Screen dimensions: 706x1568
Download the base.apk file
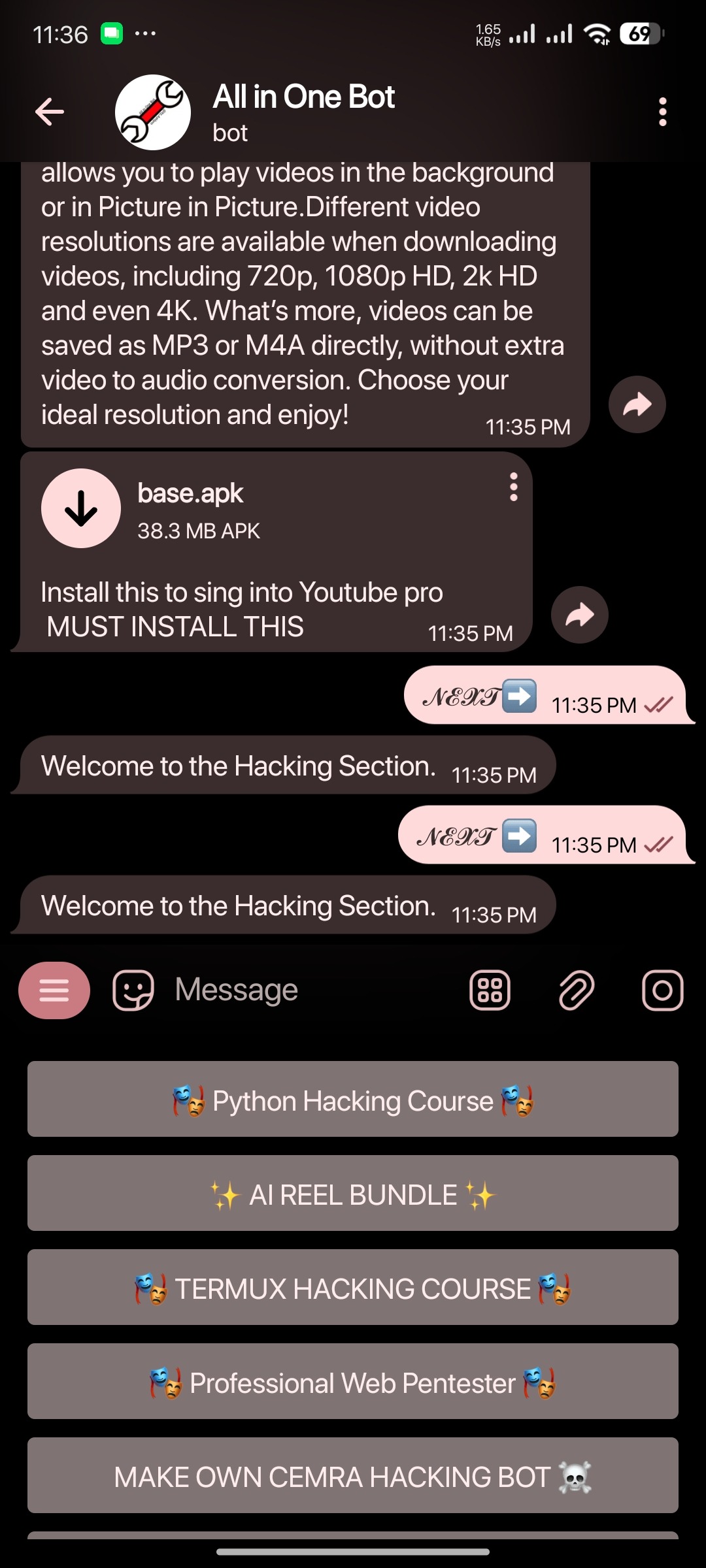click(81, 508)
